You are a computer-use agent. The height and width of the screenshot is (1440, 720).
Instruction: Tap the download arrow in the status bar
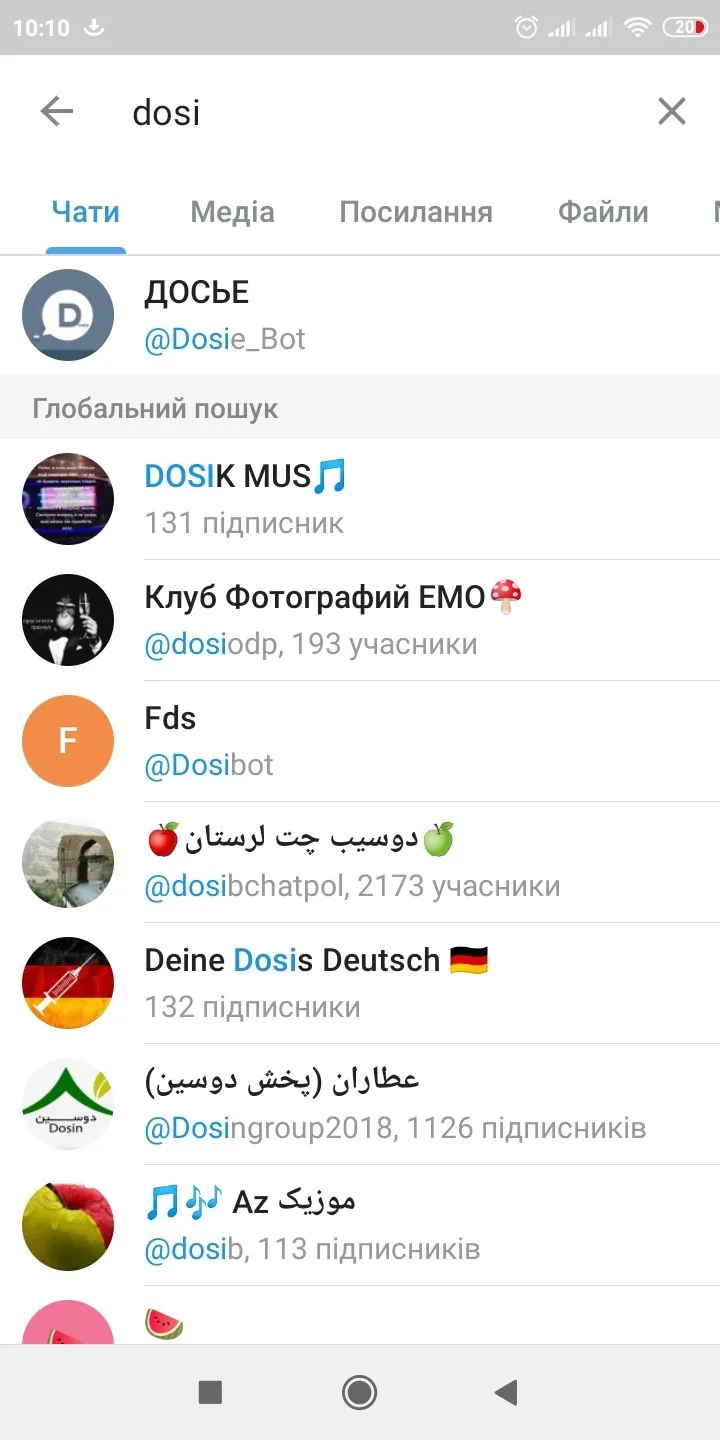point(94,27)
